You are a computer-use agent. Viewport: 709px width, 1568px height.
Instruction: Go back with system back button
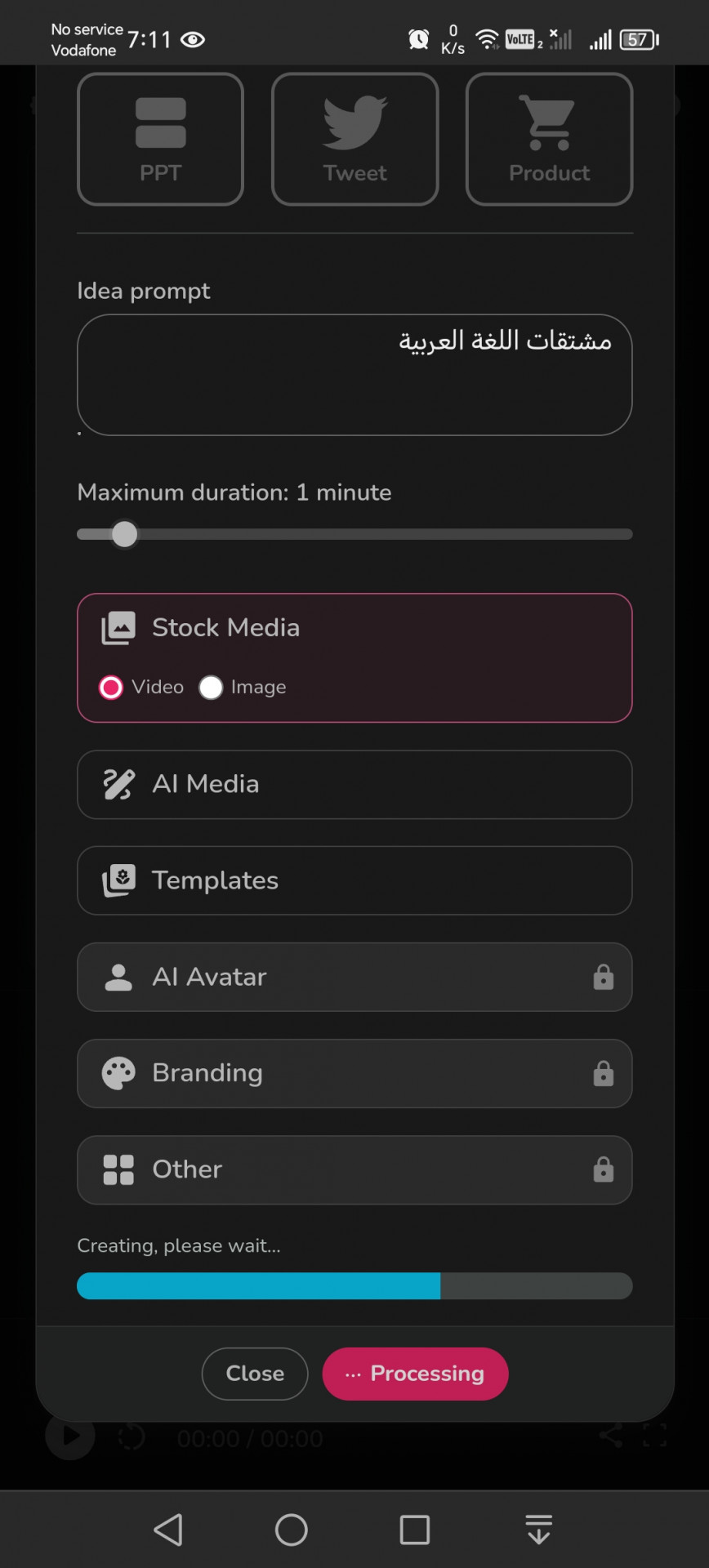pos(168,1530)
